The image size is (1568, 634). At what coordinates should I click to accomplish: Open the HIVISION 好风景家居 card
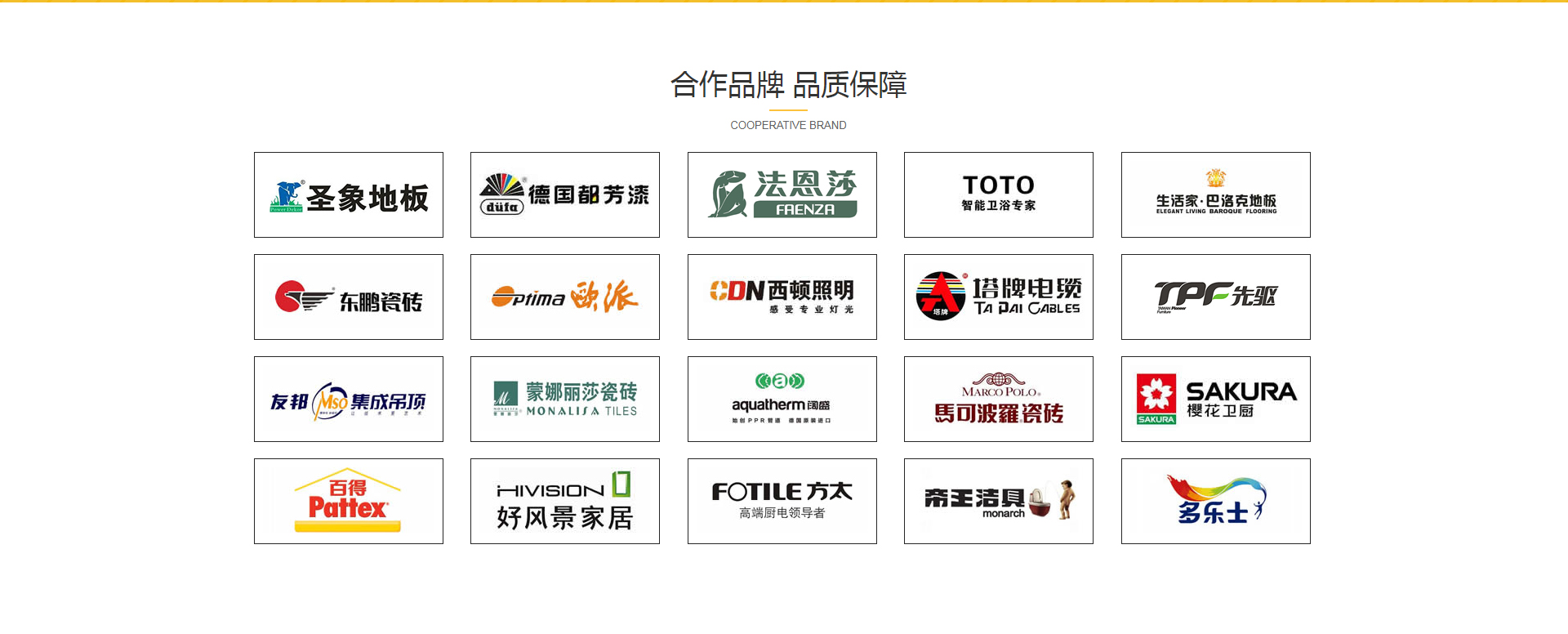565,502
